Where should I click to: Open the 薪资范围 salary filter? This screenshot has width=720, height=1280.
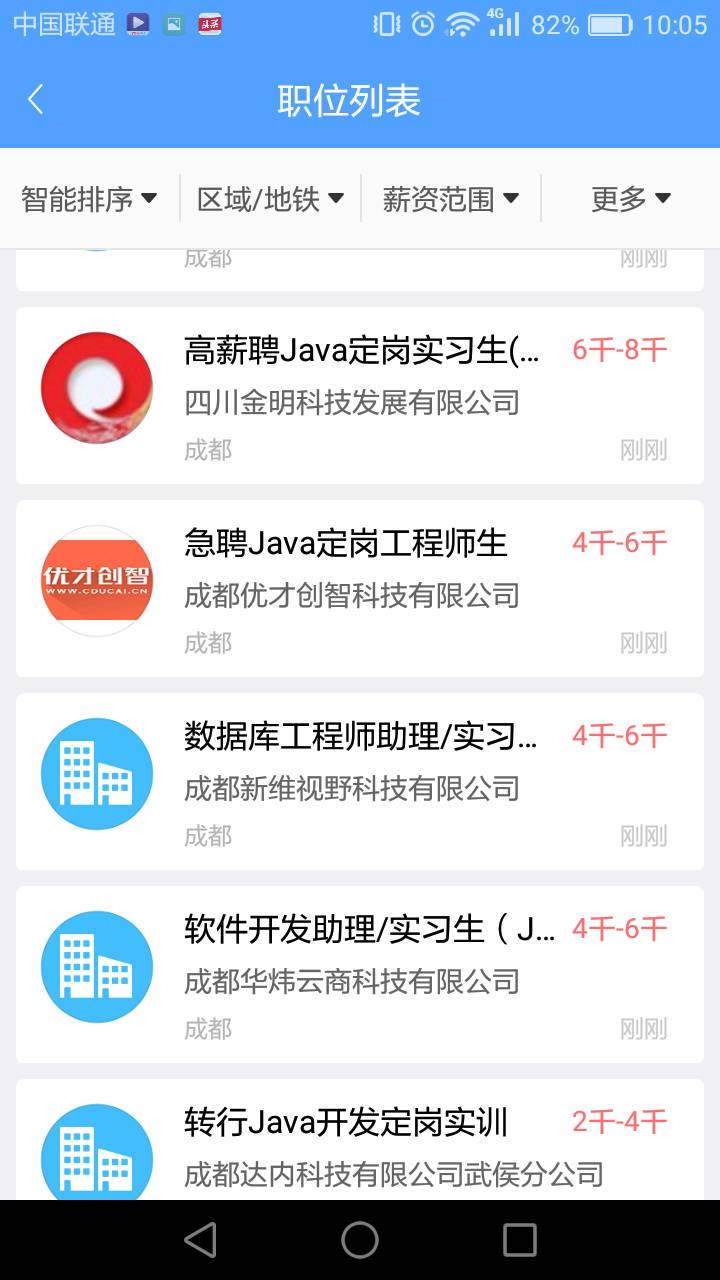[x=450, y=199]
